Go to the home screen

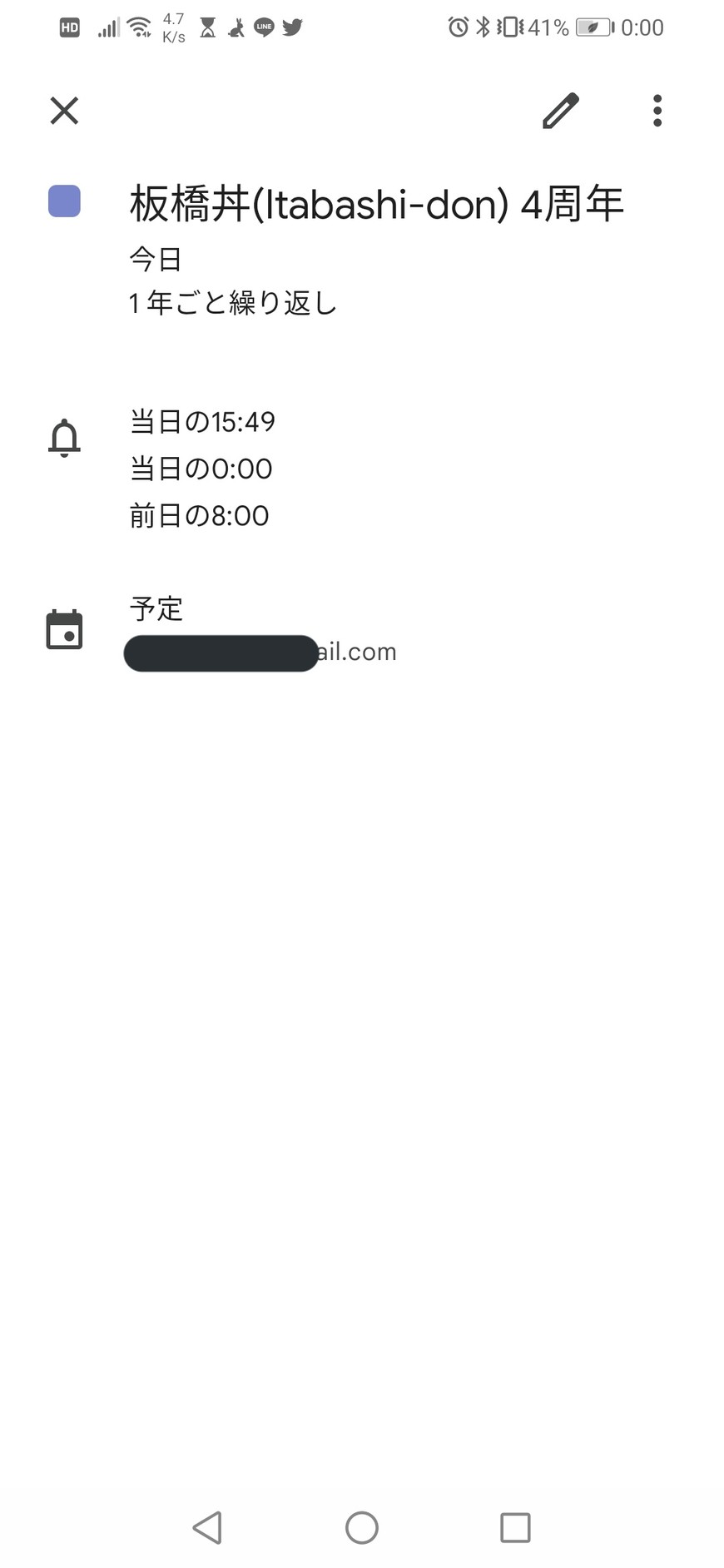(x=362, y=1527)
